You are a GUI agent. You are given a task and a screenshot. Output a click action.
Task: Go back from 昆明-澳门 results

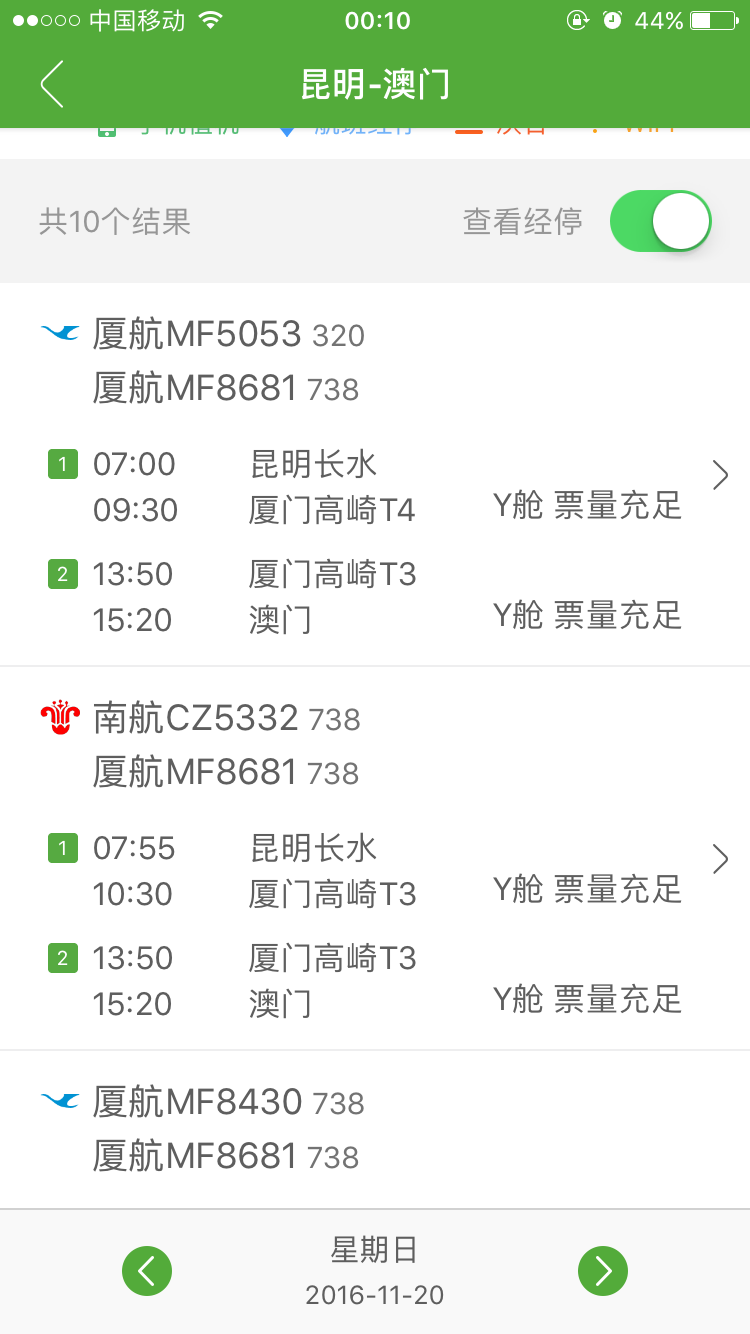coord(52,84)
